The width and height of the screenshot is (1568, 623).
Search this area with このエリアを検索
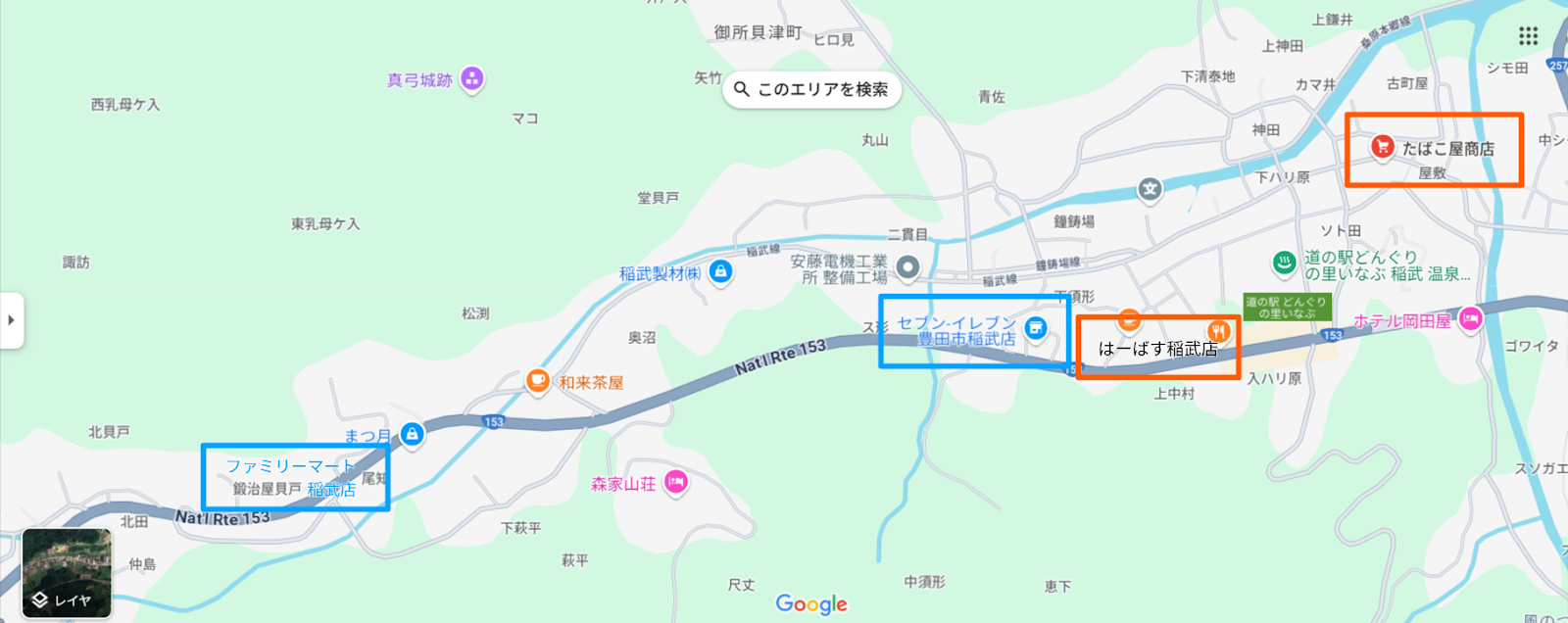click(811, 90)
